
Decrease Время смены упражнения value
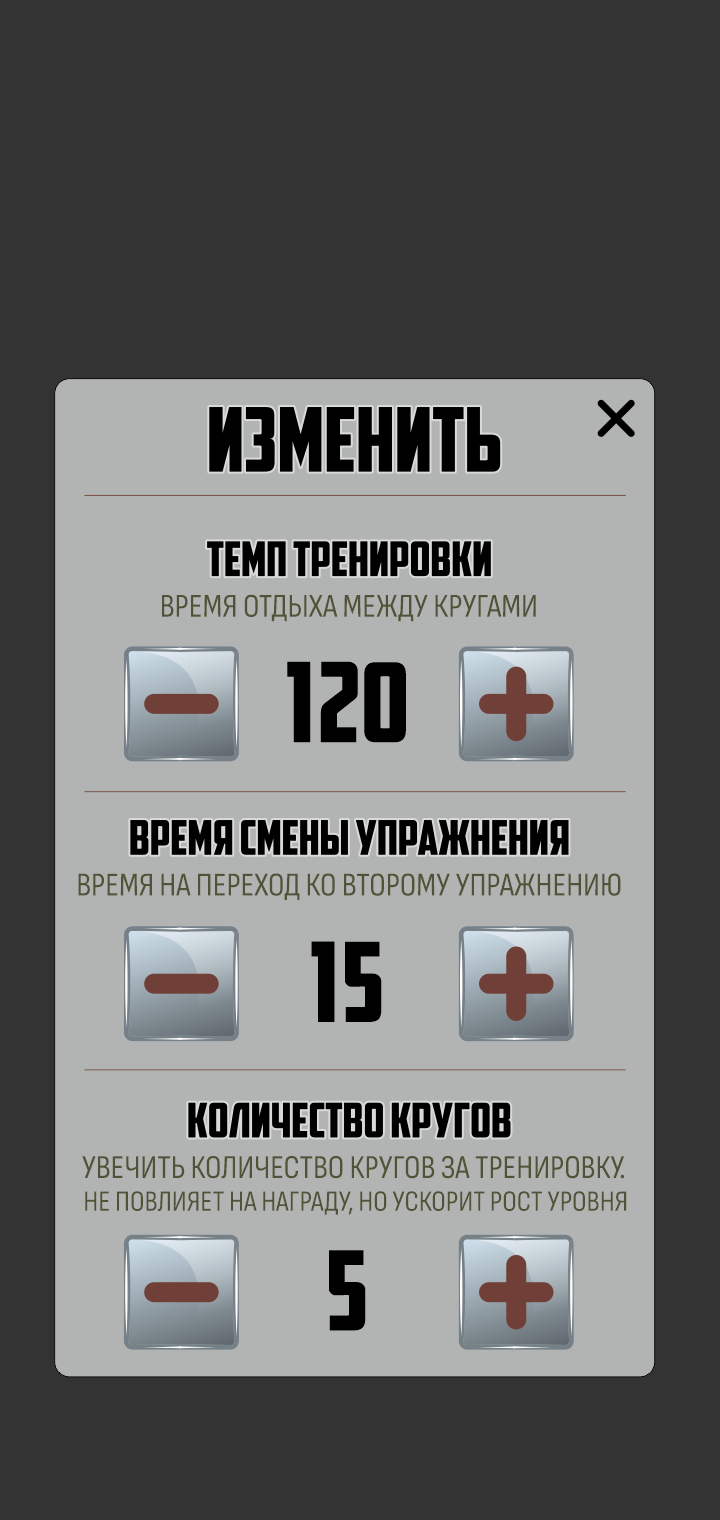(x=181, y=983)
